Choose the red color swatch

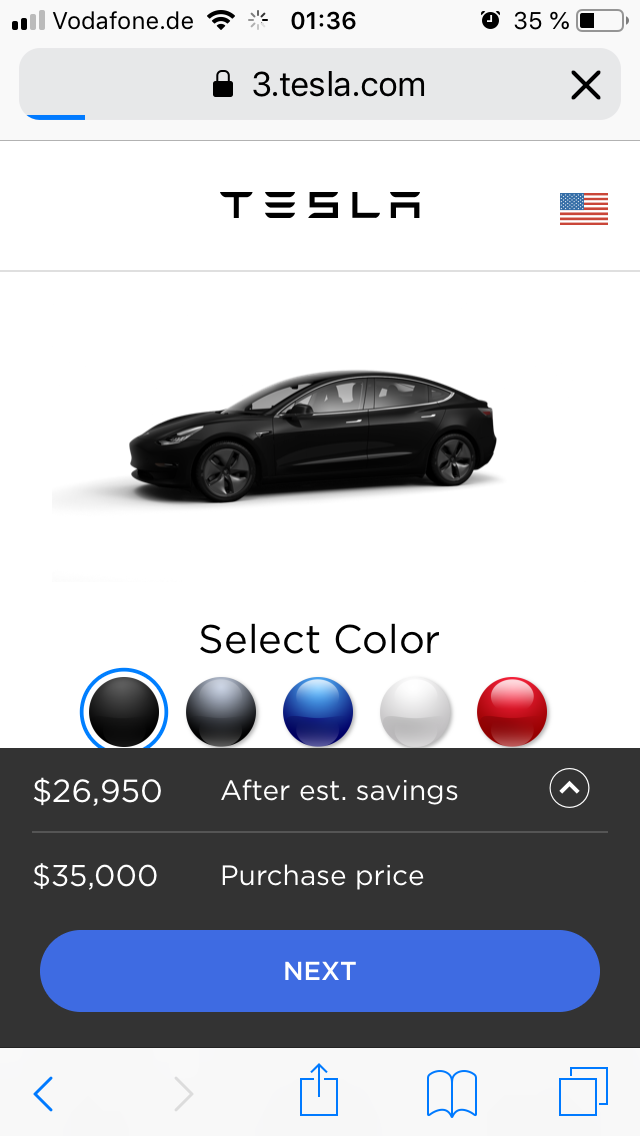click(512, 711)
